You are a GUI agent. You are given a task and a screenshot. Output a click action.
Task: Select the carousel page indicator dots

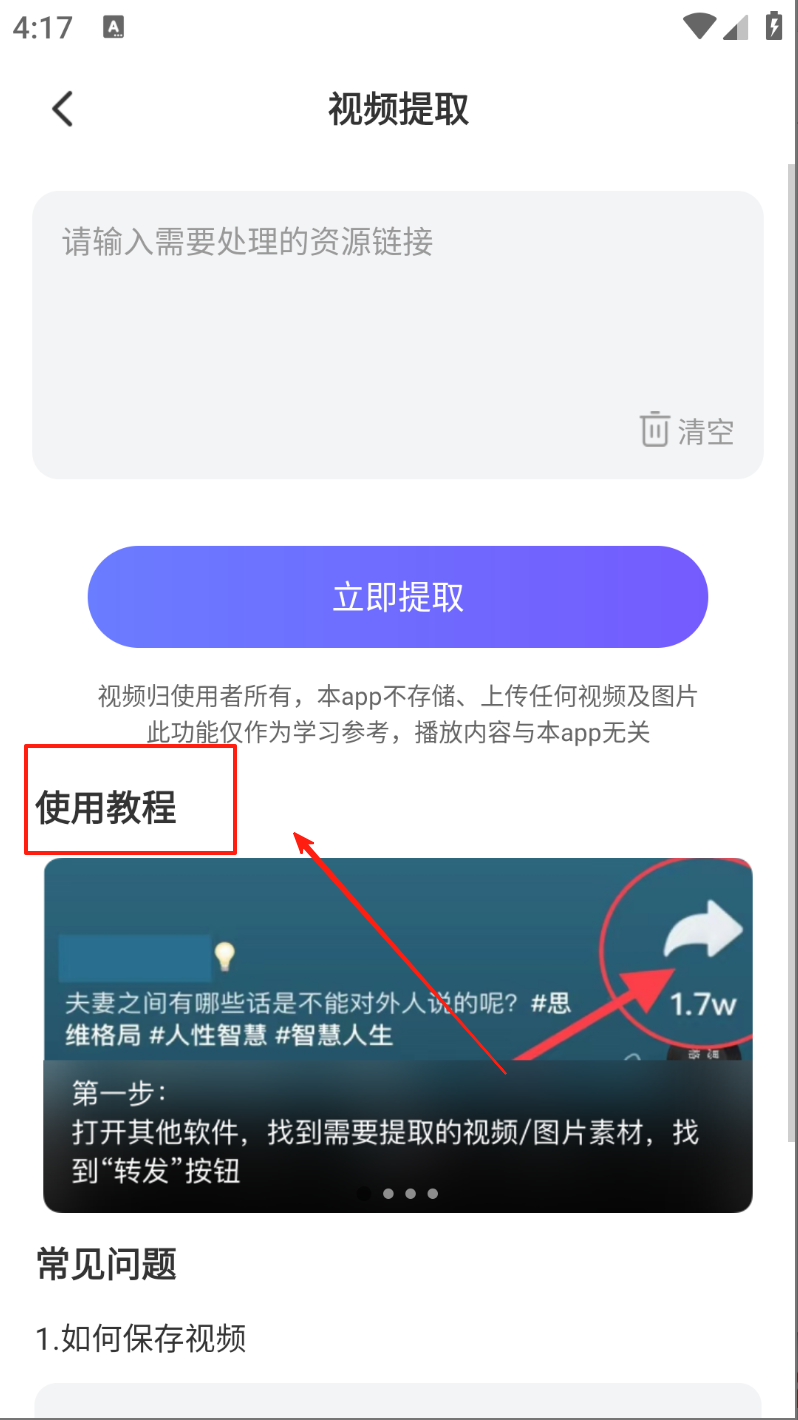tap(398, 1193)
